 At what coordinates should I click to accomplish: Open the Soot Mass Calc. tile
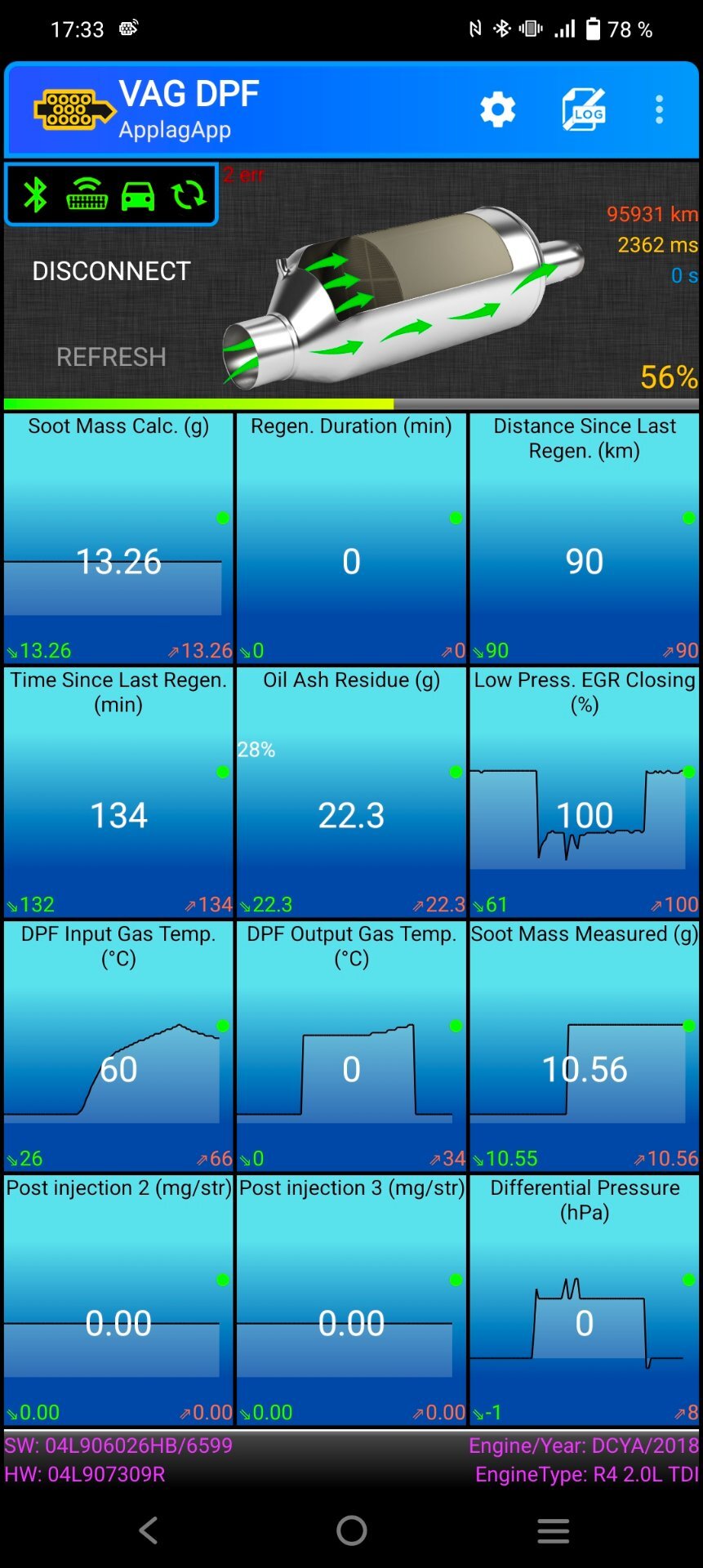click(118, 538)
